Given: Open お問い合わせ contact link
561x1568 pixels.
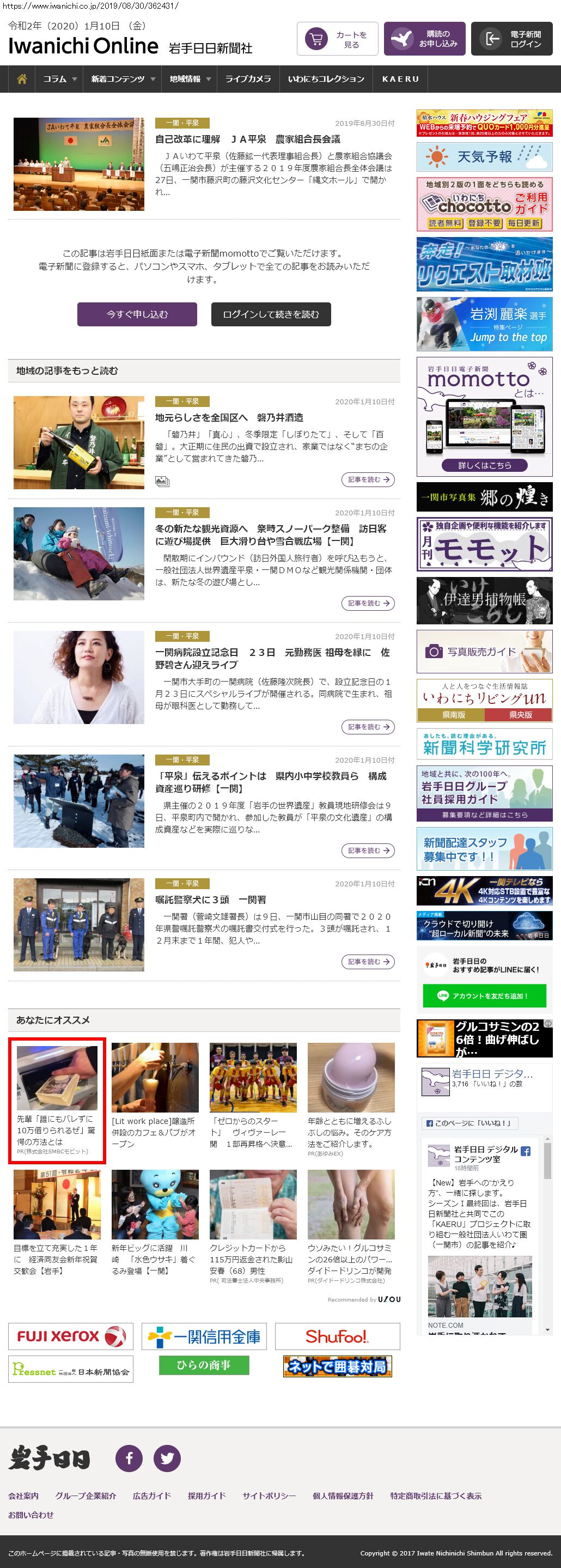Looking at the screenshot, I should (x=31, y=1515).
